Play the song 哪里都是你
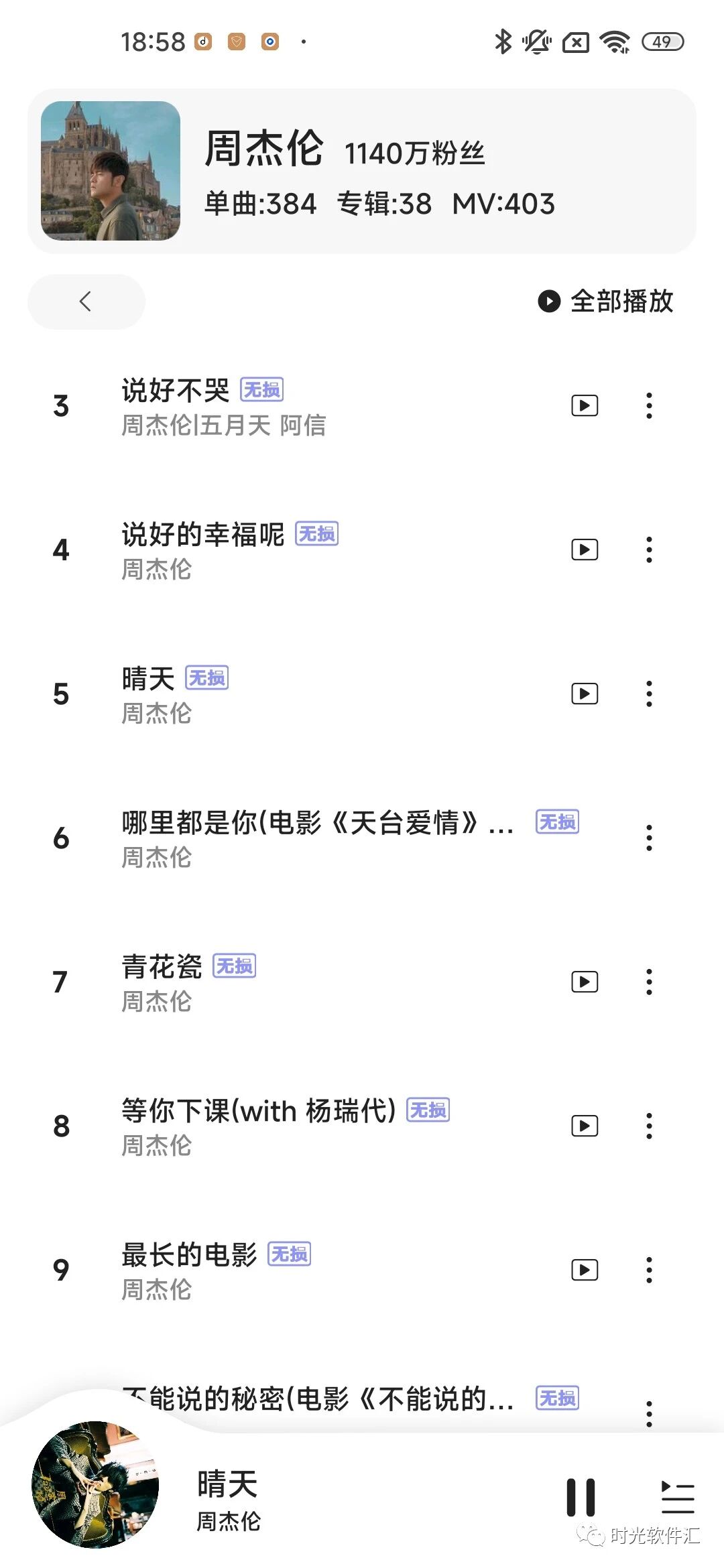724x1568 pixels. (315, 824)
